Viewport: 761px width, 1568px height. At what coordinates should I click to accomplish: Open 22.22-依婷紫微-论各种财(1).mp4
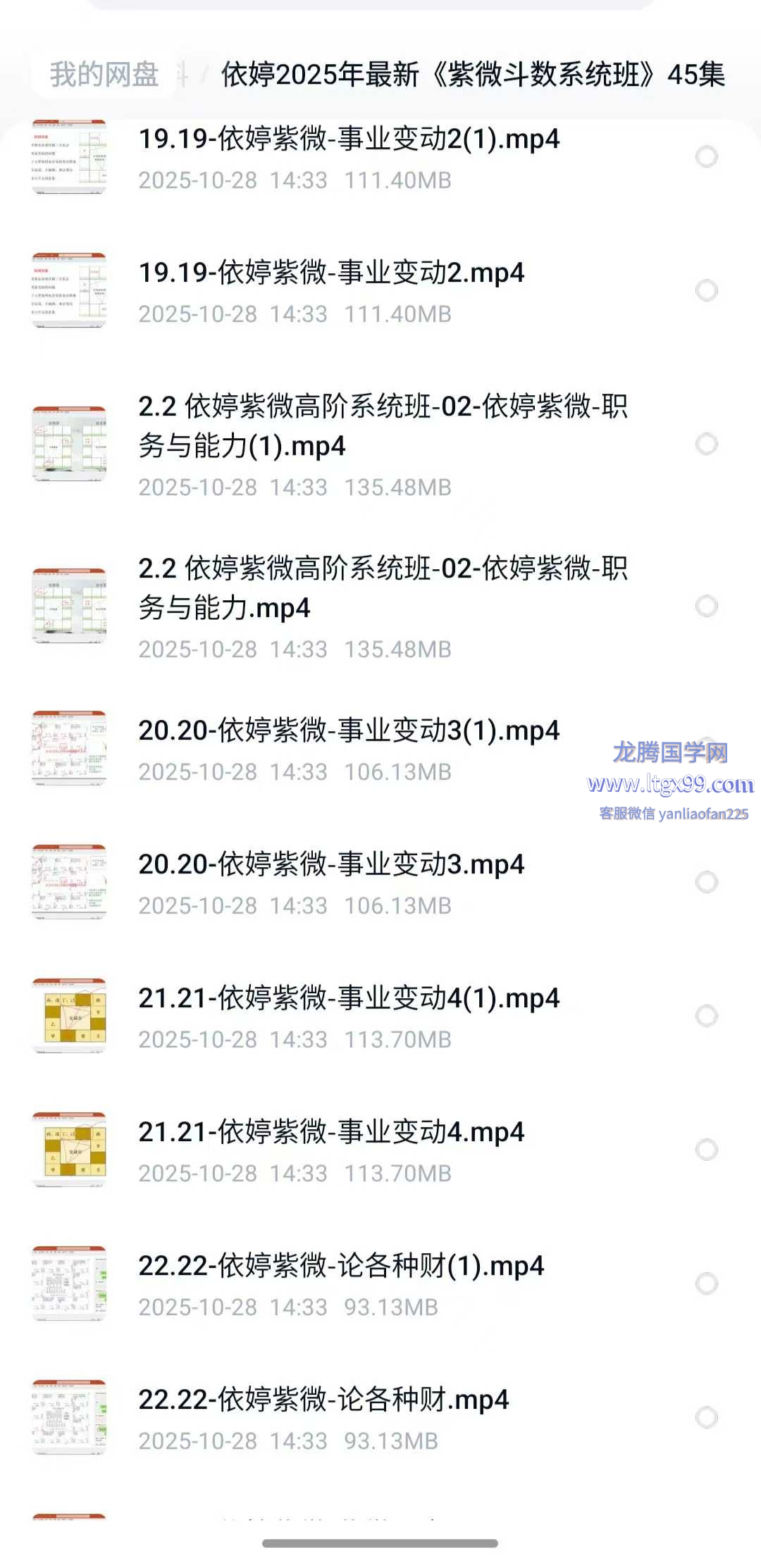(x=341, y=1267)
